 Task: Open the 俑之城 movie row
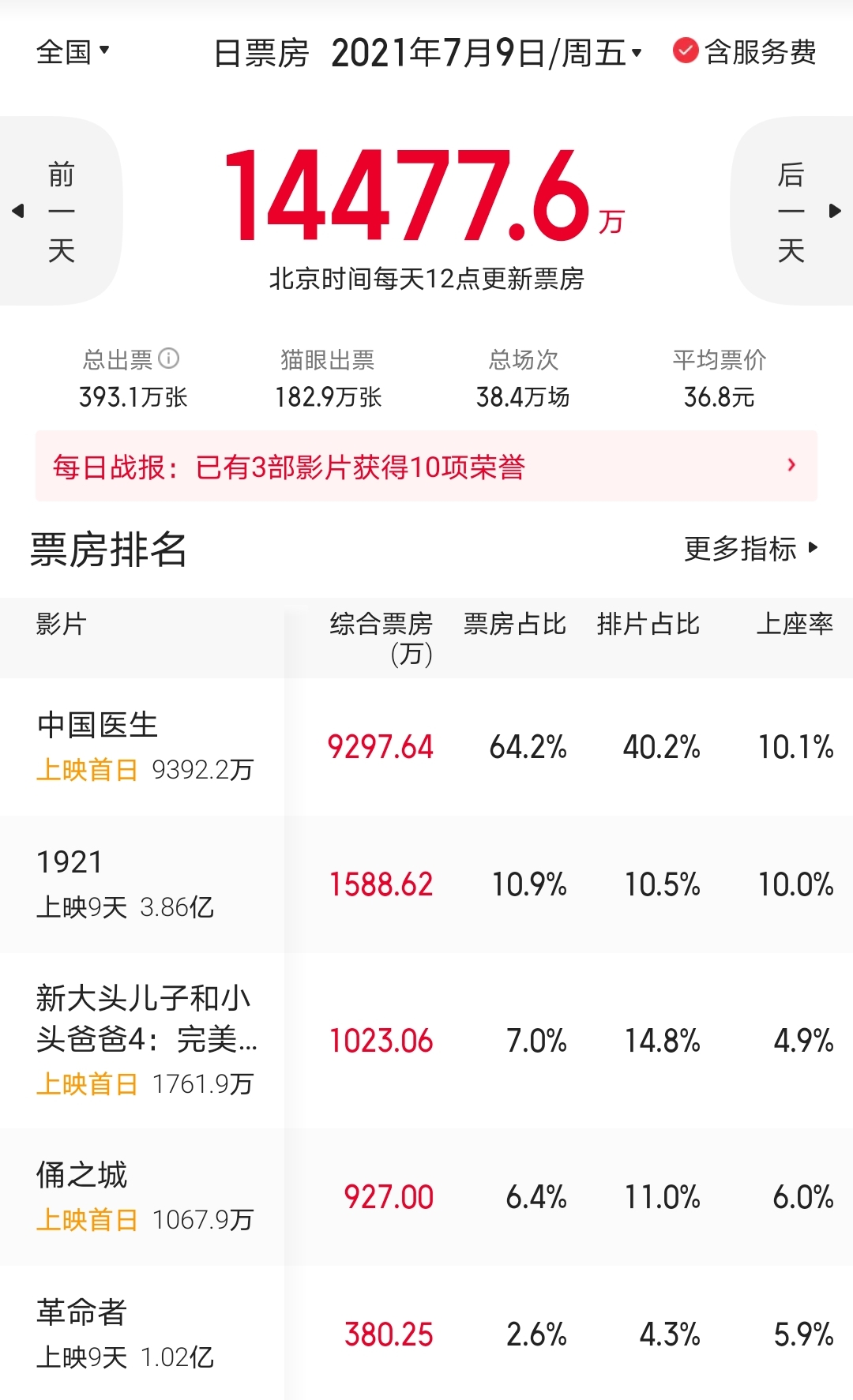(x=426, y=1197)
